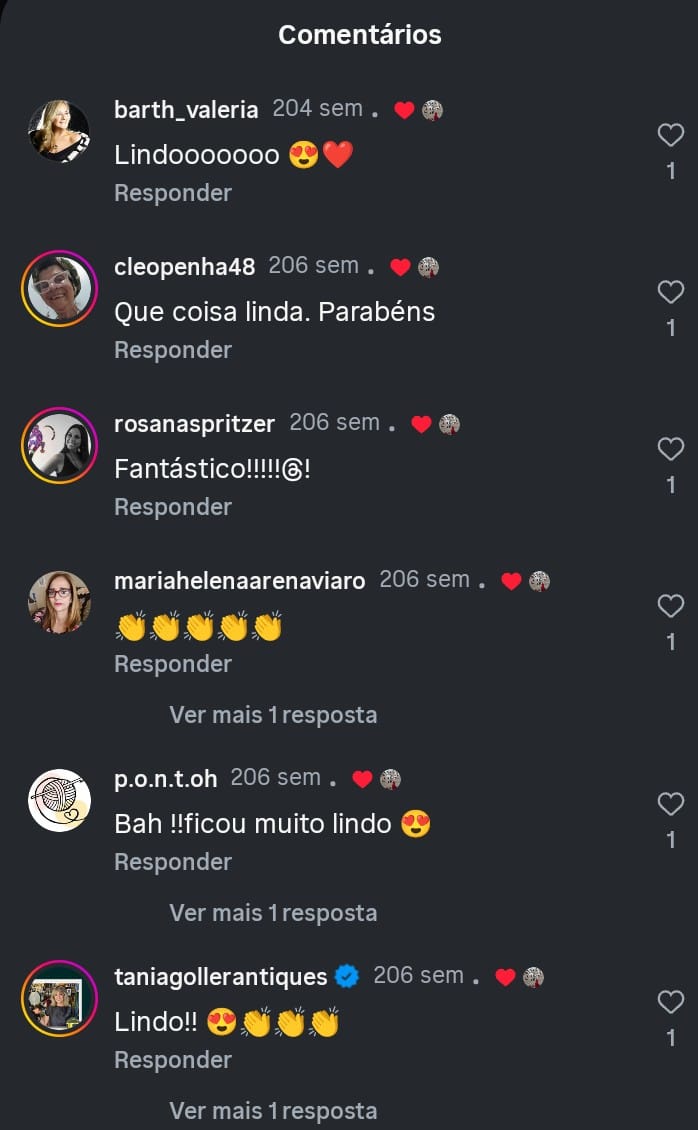Like cleopenha48's comment
This screenshot has height=1130, width=698.
[x=670, y=292]
